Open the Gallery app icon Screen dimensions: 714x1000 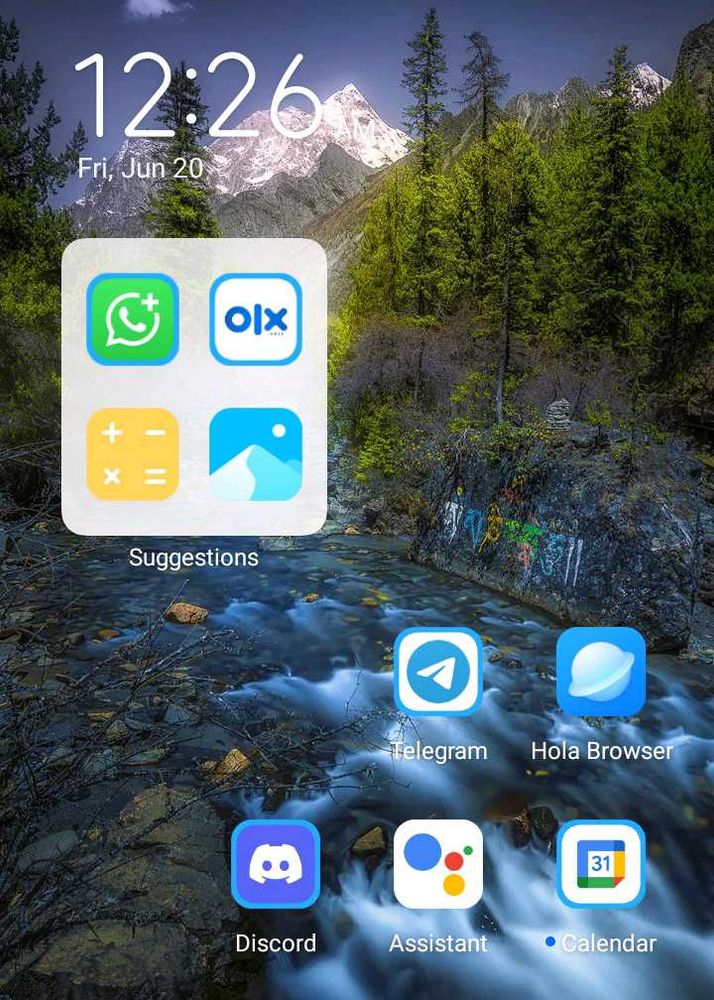tap(256, 454)
